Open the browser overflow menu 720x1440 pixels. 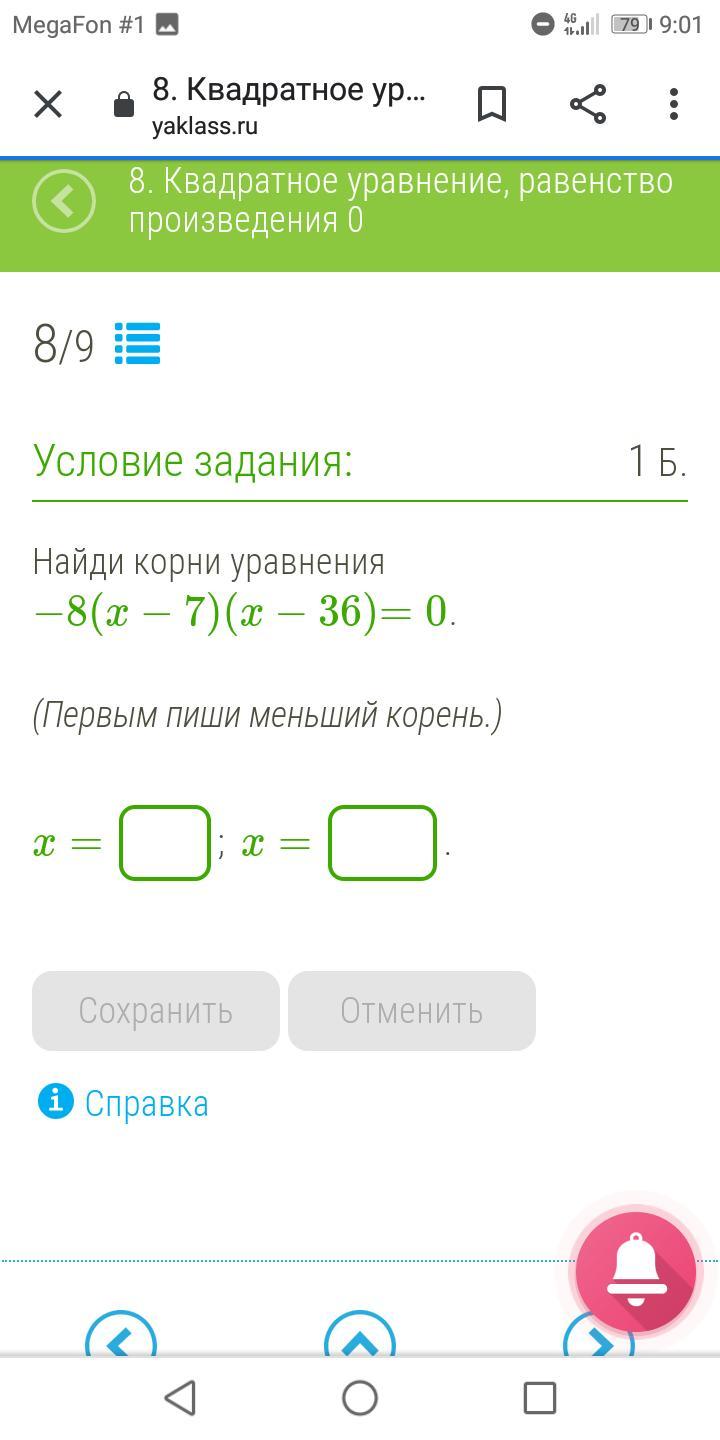click(674, 104)
